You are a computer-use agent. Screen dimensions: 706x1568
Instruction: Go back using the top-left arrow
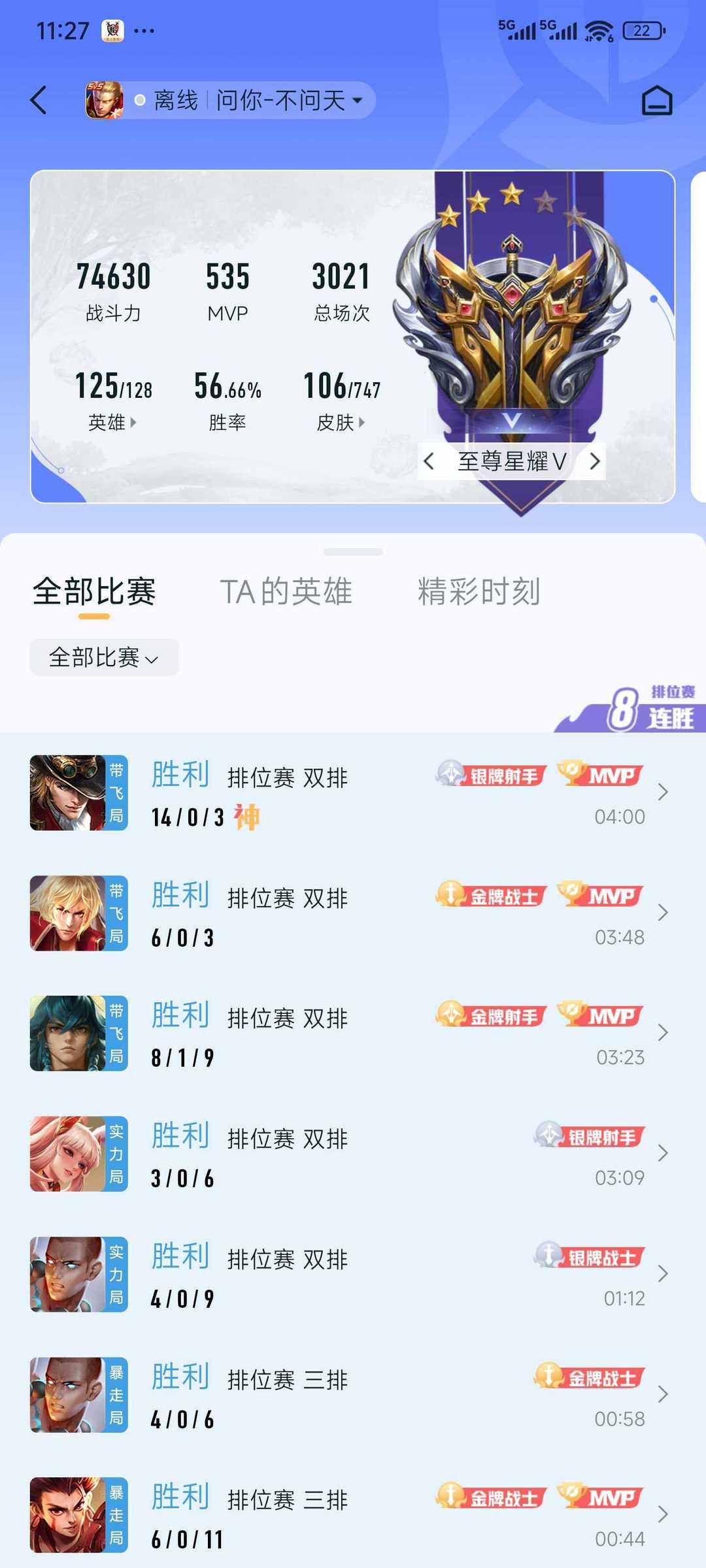[39, 100]
